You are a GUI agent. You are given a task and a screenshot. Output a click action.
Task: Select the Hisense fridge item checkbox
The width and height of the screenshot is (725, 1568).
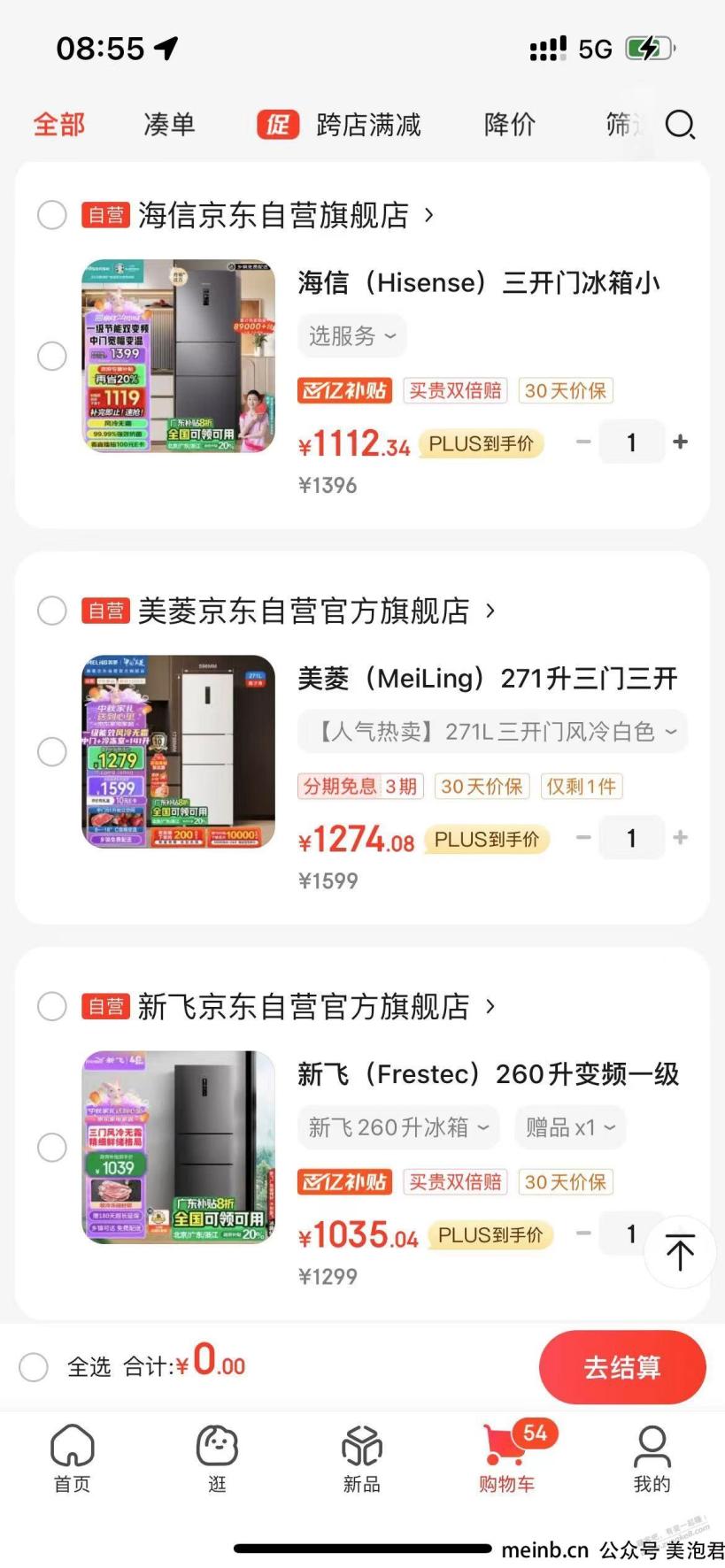[52, 356]
